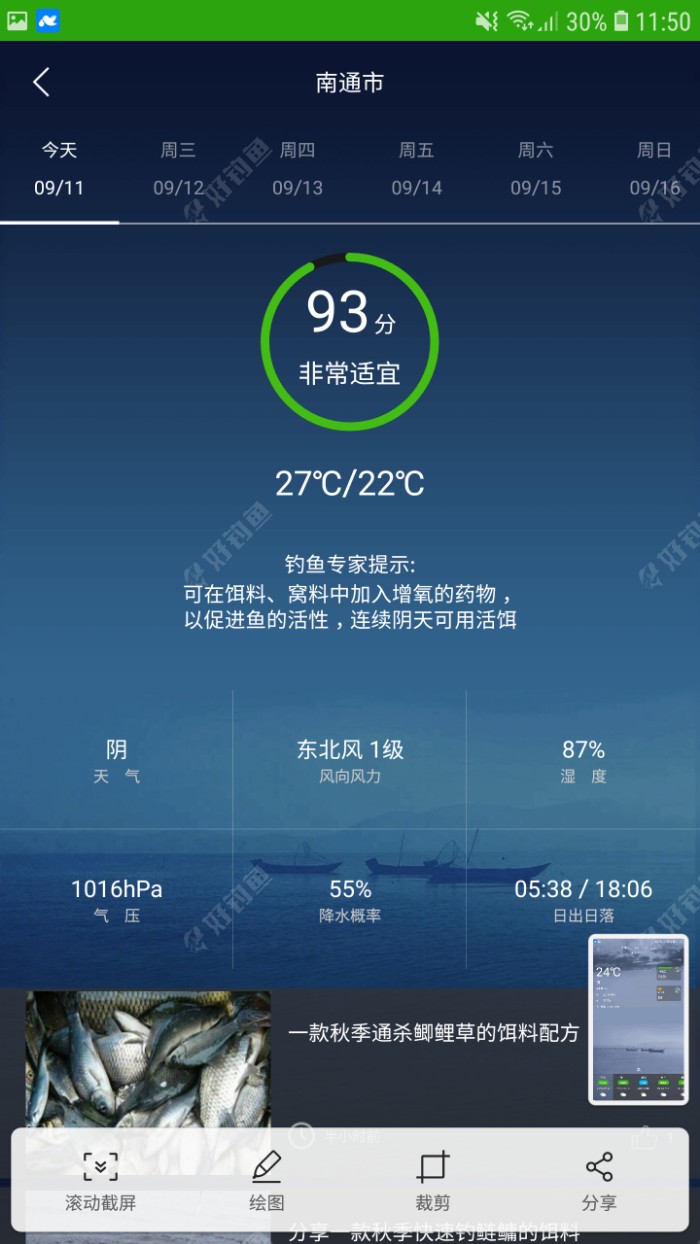Viewport: 700px width, 1244px height.
Task: Go back from 南通市 page
Action: pos(41,82)
